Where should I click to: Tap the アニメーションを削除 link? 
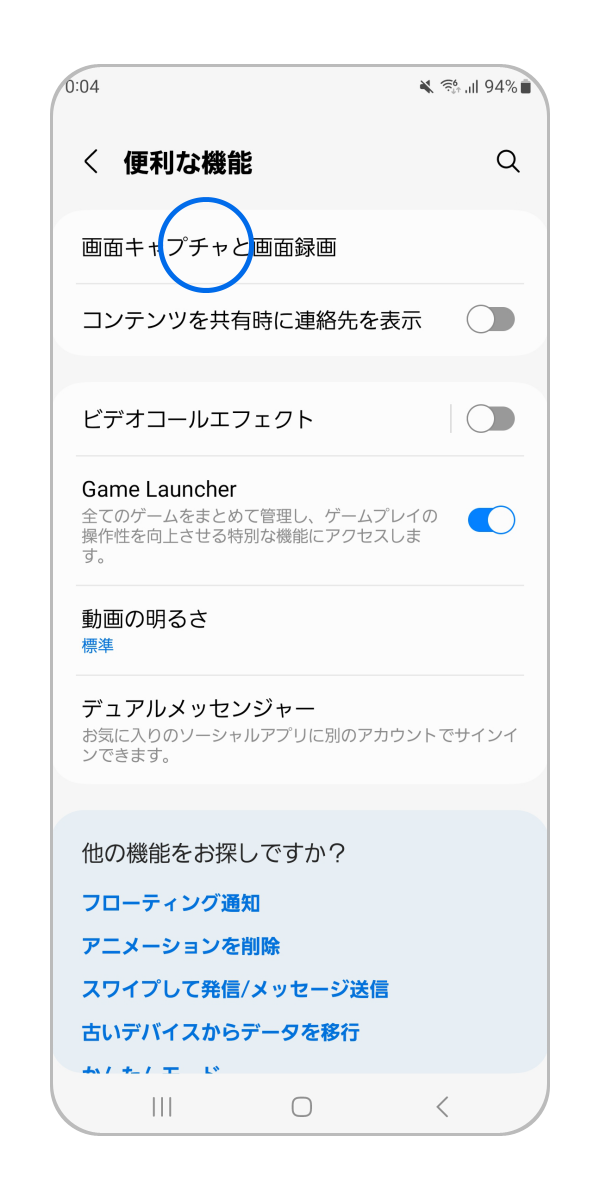(x=181, y=946)
